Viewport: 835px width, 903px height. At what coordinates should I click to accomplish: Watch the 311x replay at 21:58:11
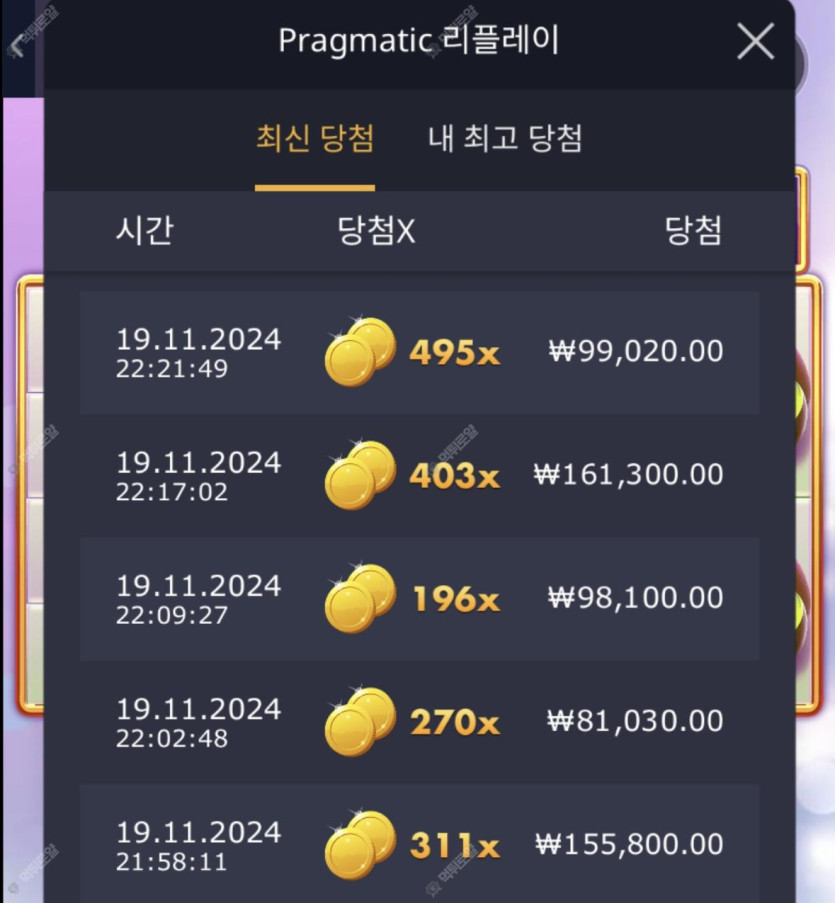coord(419,845)
